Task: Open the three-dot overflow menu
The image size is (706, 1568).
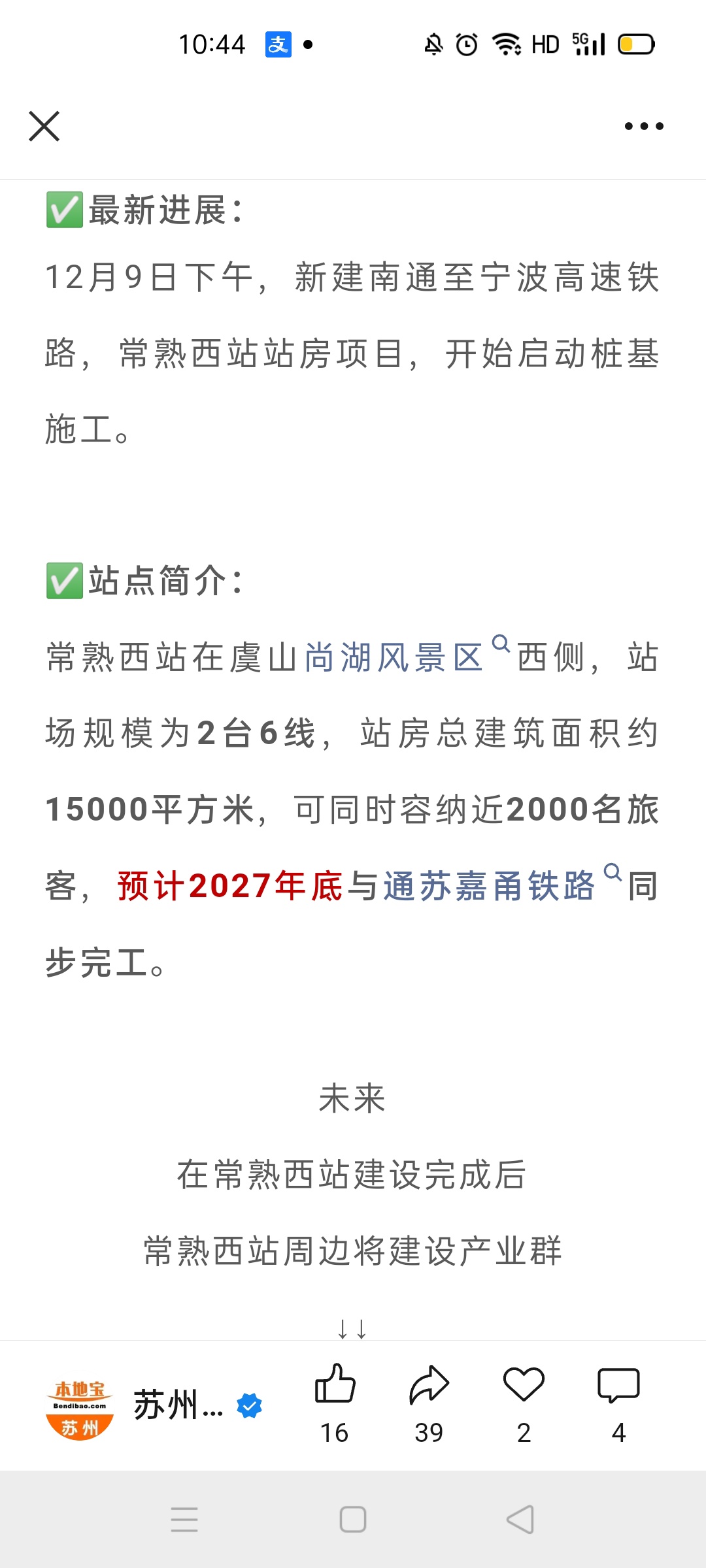Action: coord(644,126)
